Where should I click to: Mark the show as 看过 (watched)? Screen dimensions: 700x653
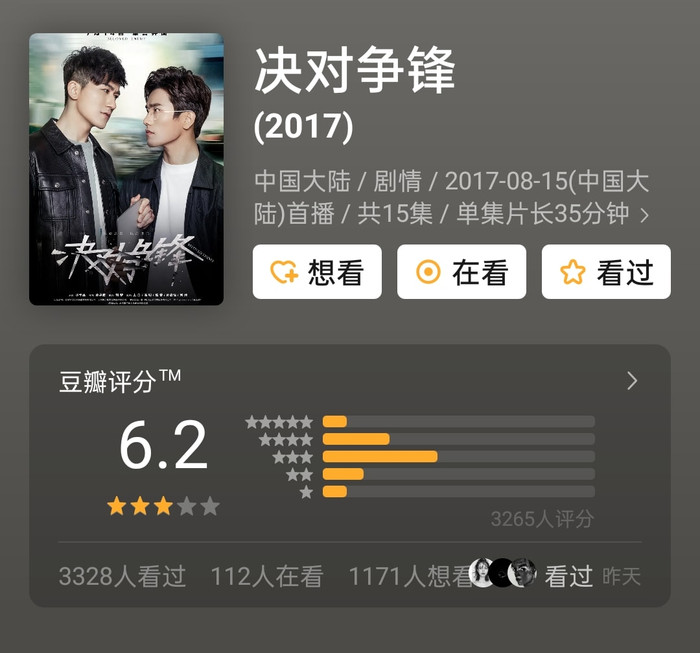606,272
